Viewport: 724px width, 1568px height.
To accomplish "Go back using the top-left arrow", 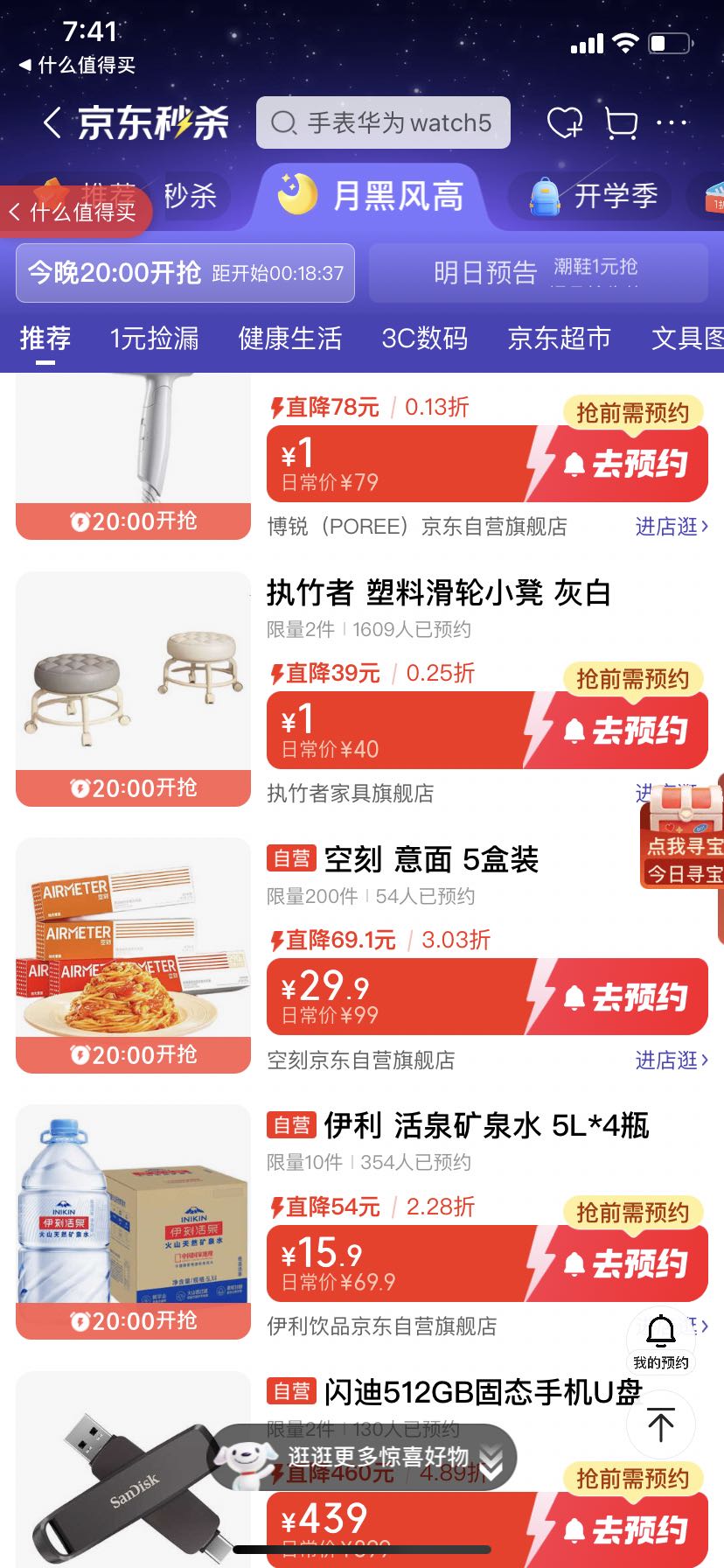I will point(52,122).
